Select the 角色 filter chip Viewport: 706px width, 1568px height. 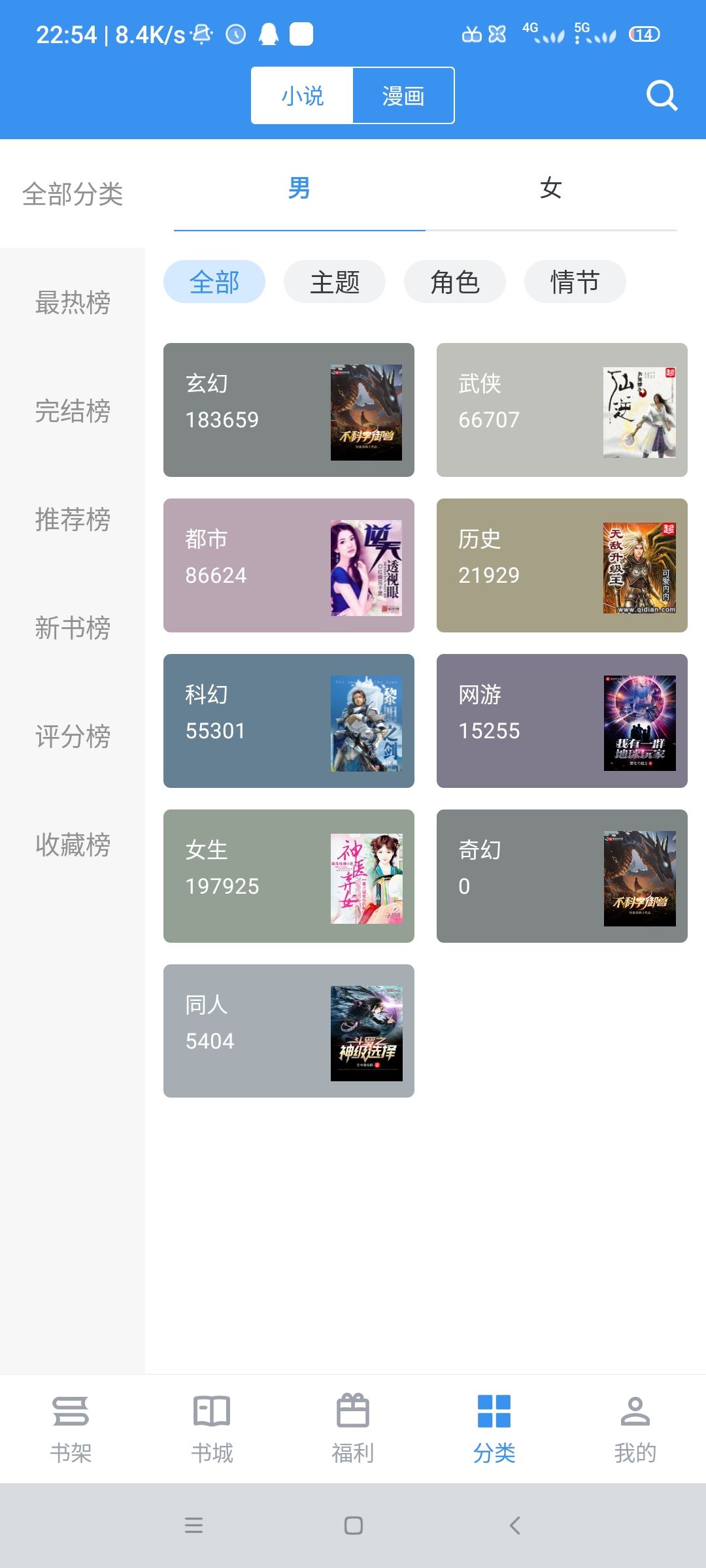pos(455,282)
